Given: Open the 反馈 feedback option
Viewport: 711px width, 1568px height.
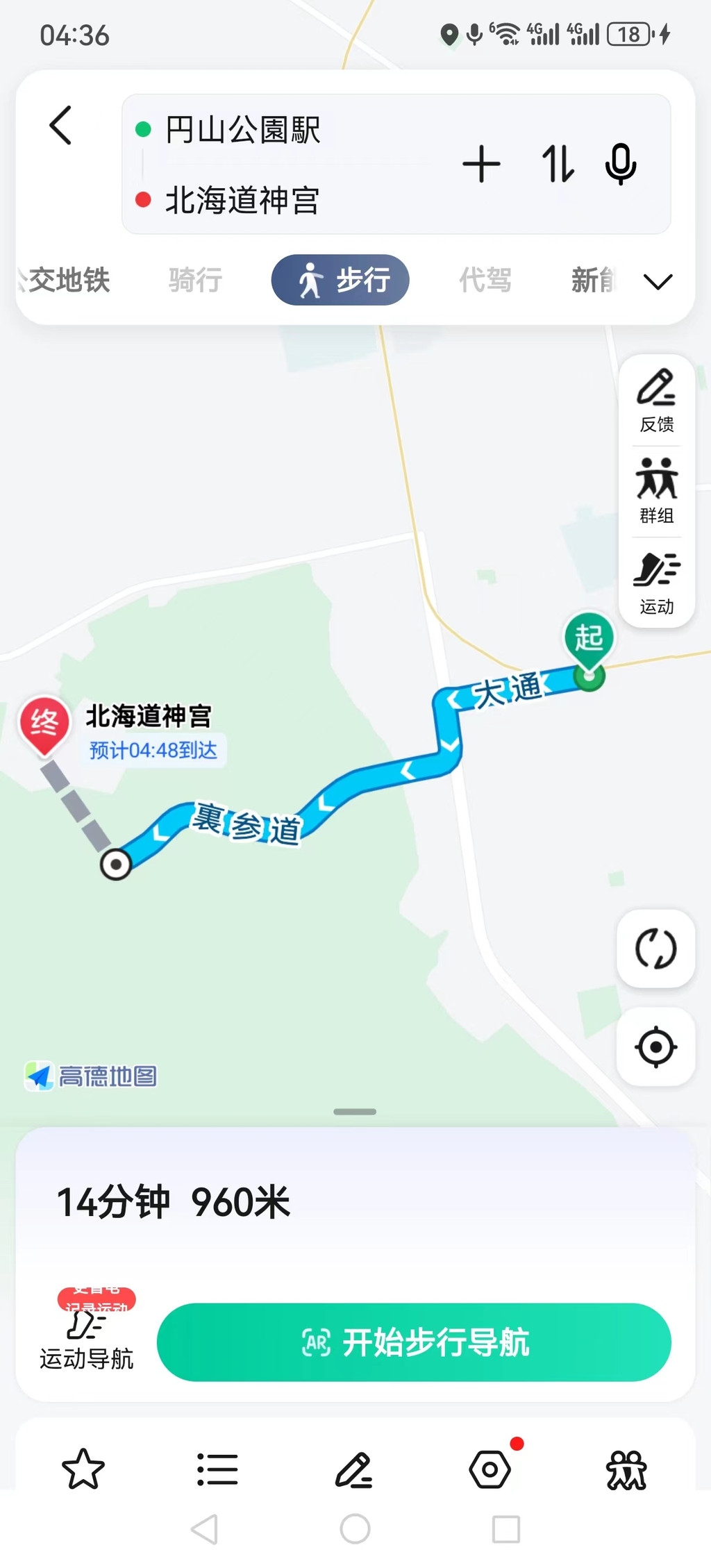Looking at the screenshot, I should (656, 401).
